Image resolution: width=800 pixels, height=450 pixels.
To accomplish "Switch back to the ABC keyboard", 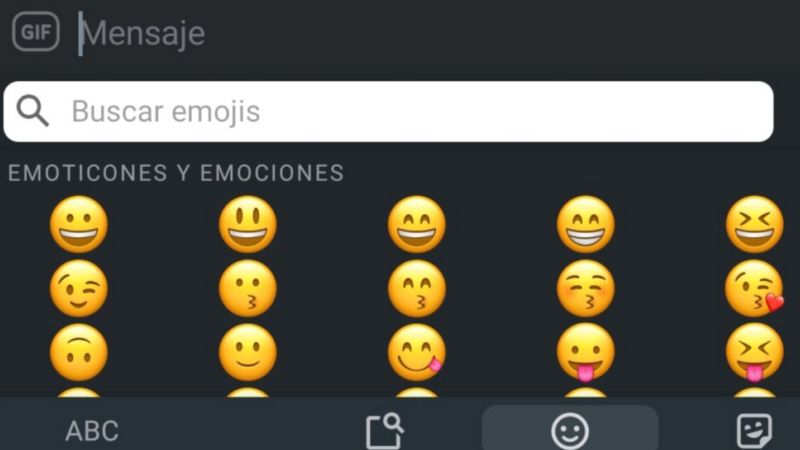I will tap(92, 431).
